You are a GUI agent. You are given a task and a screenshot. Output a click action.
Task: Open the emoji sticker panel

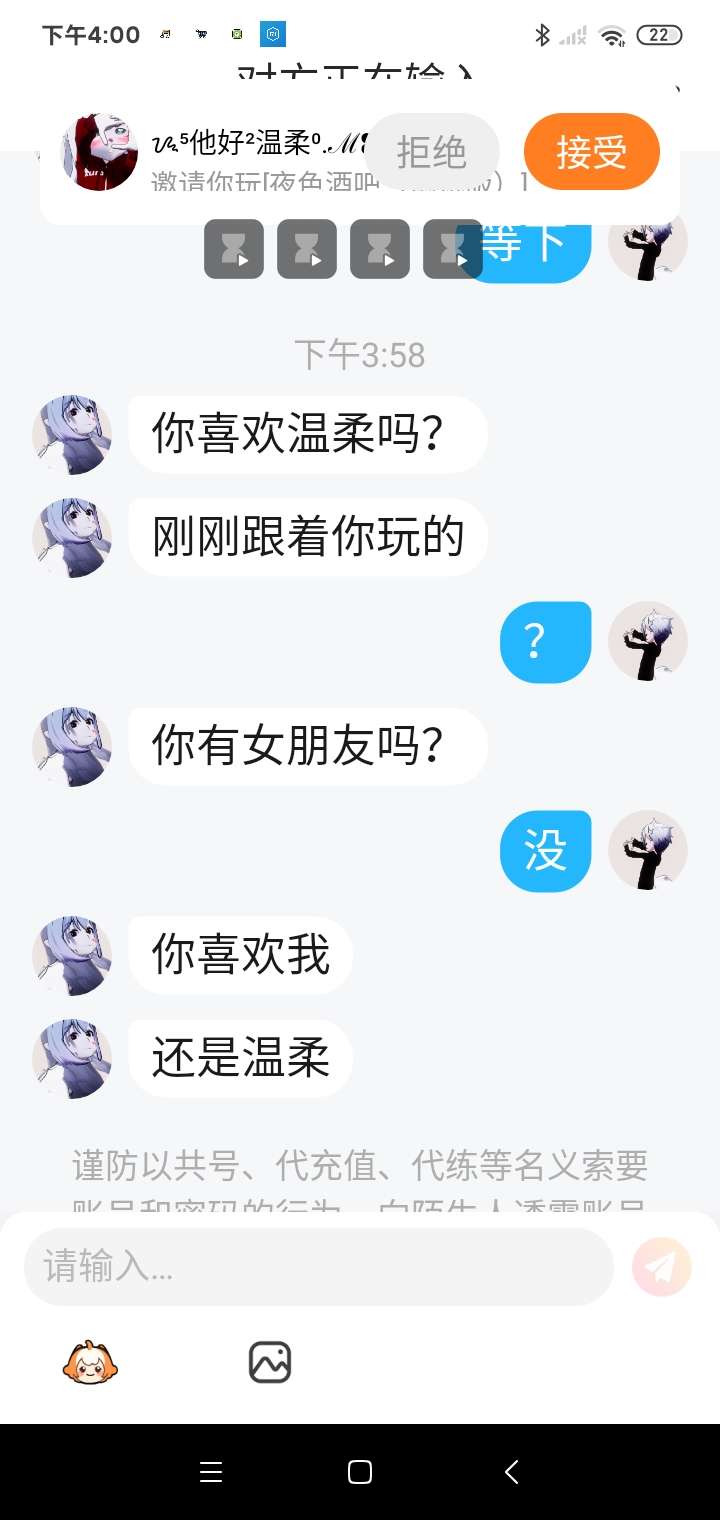click(90, 1362)
